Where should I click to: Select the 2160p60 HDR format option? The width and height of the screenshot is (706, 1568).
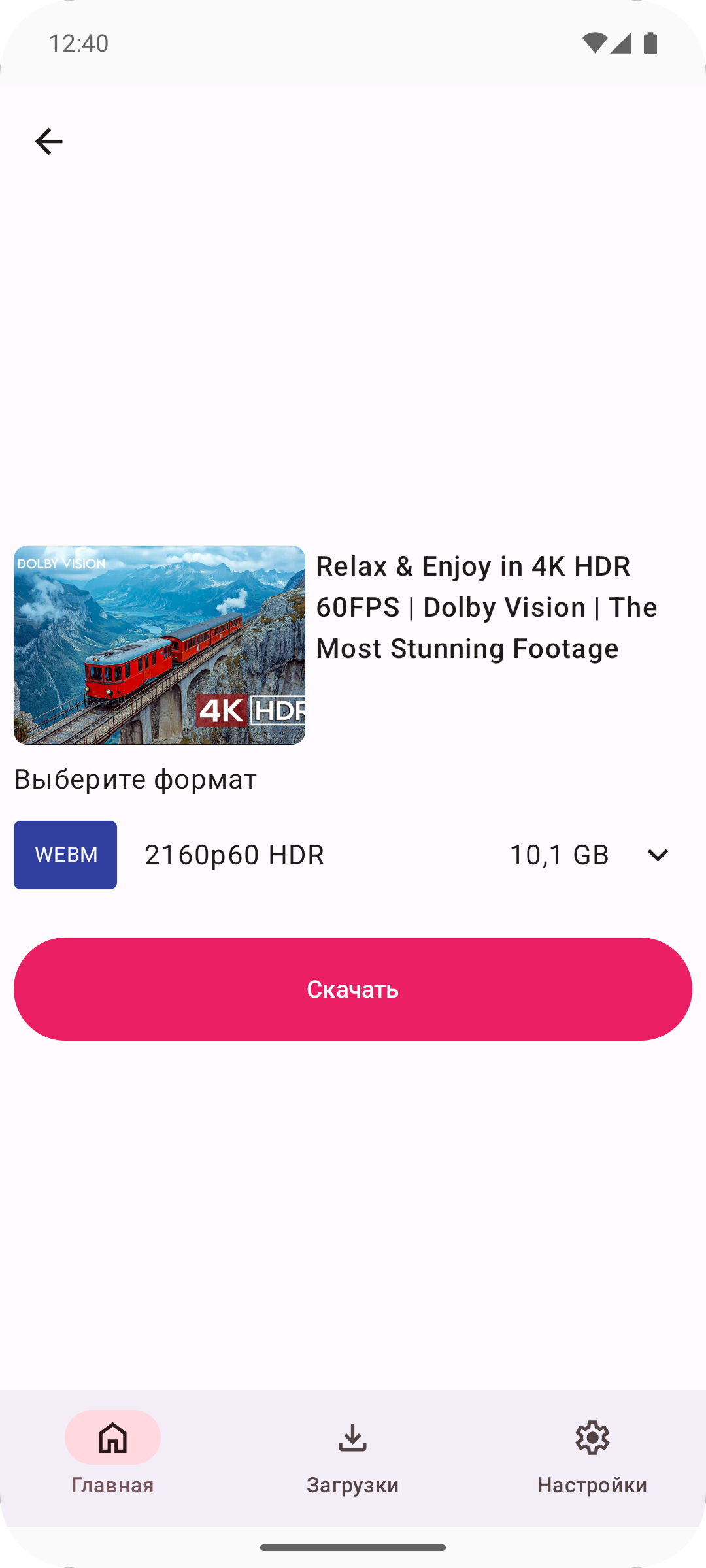(233, 855)
